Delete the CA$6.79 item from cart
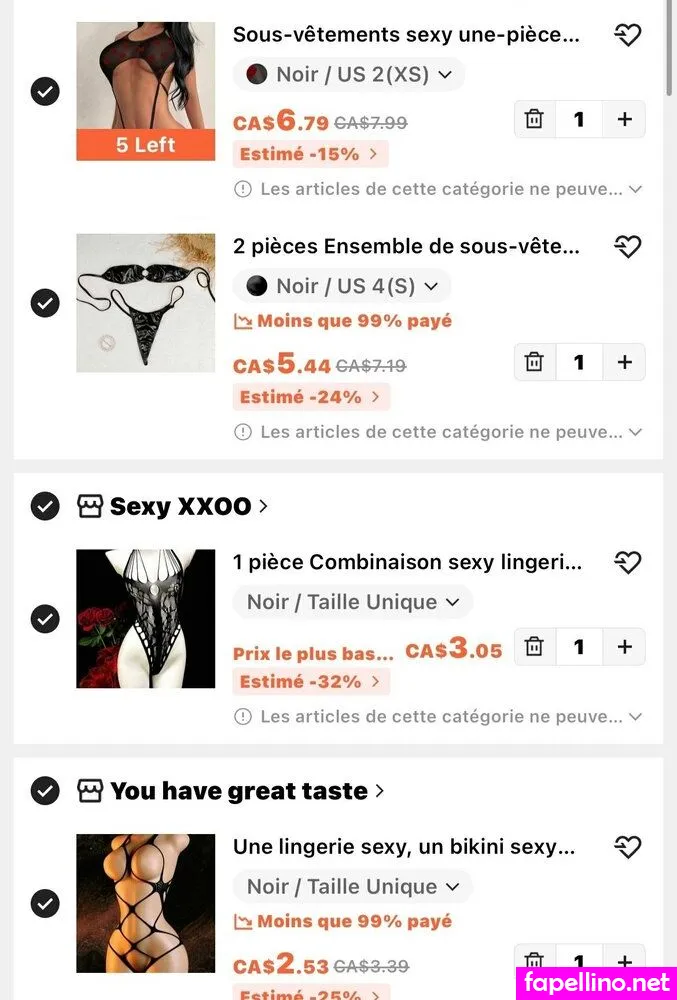 tap(535, 119)
